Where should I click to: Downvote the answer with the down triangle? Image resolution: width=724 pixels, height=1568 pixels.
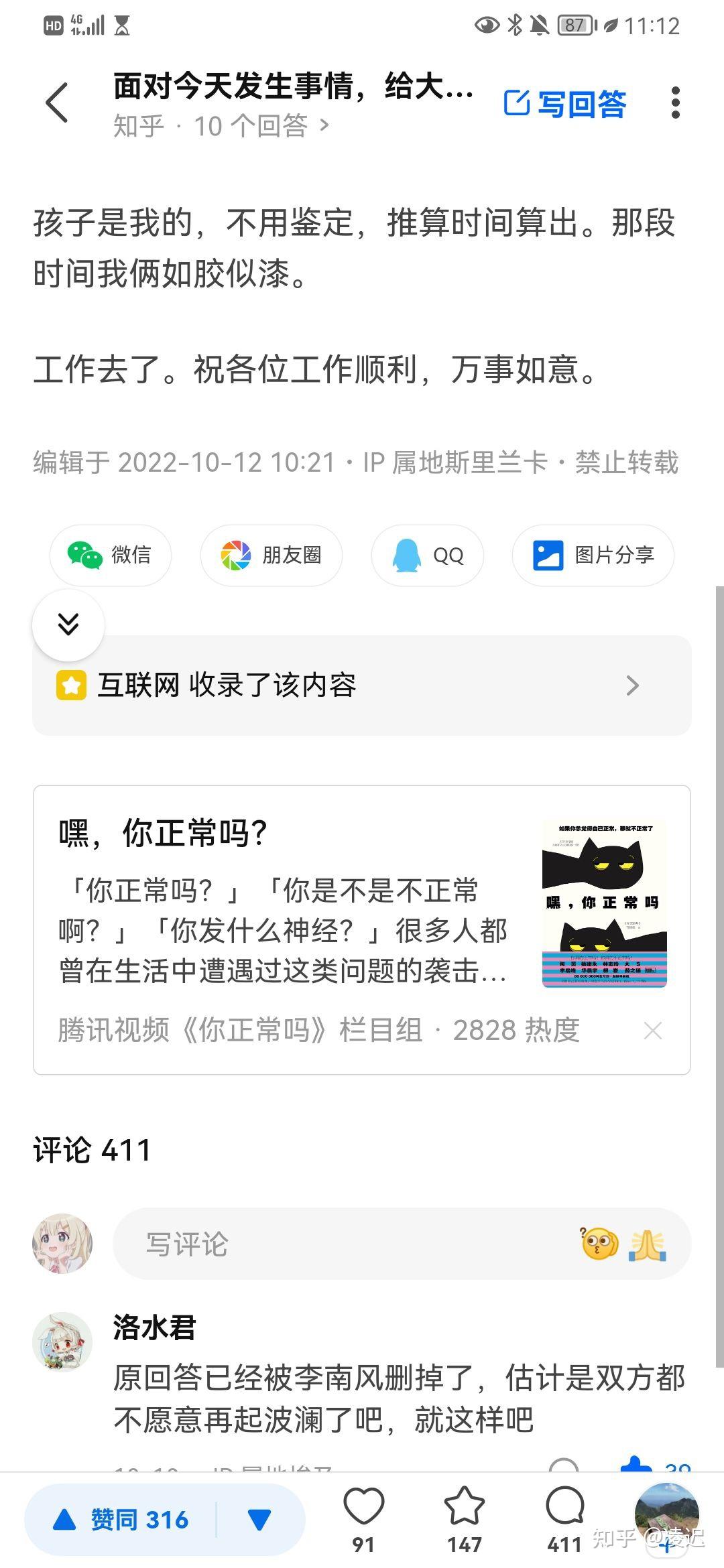pos(259,1519)
